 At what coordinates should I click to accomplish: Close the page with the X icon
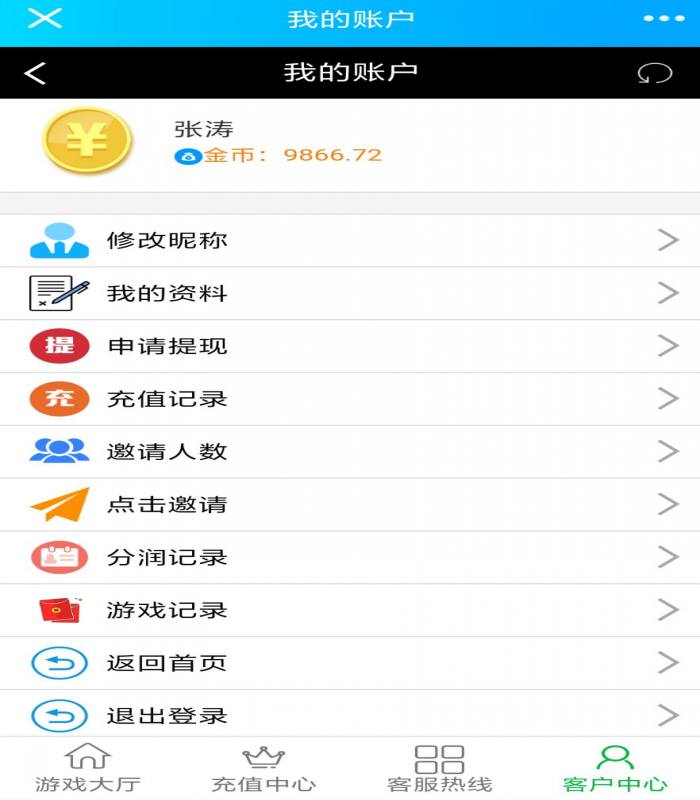coord(45,18)
